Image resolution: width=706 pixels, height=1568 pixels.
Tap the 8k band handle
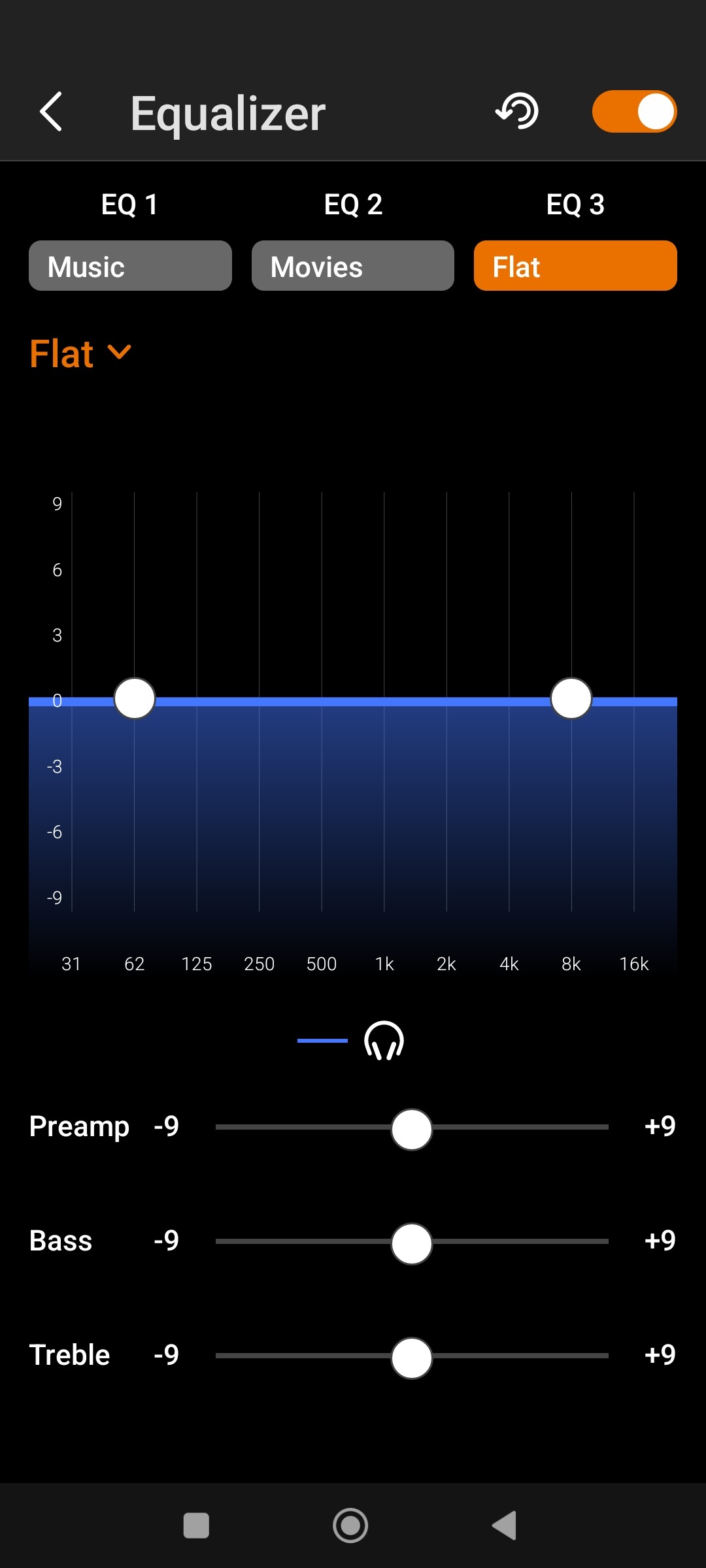[571, 698]
